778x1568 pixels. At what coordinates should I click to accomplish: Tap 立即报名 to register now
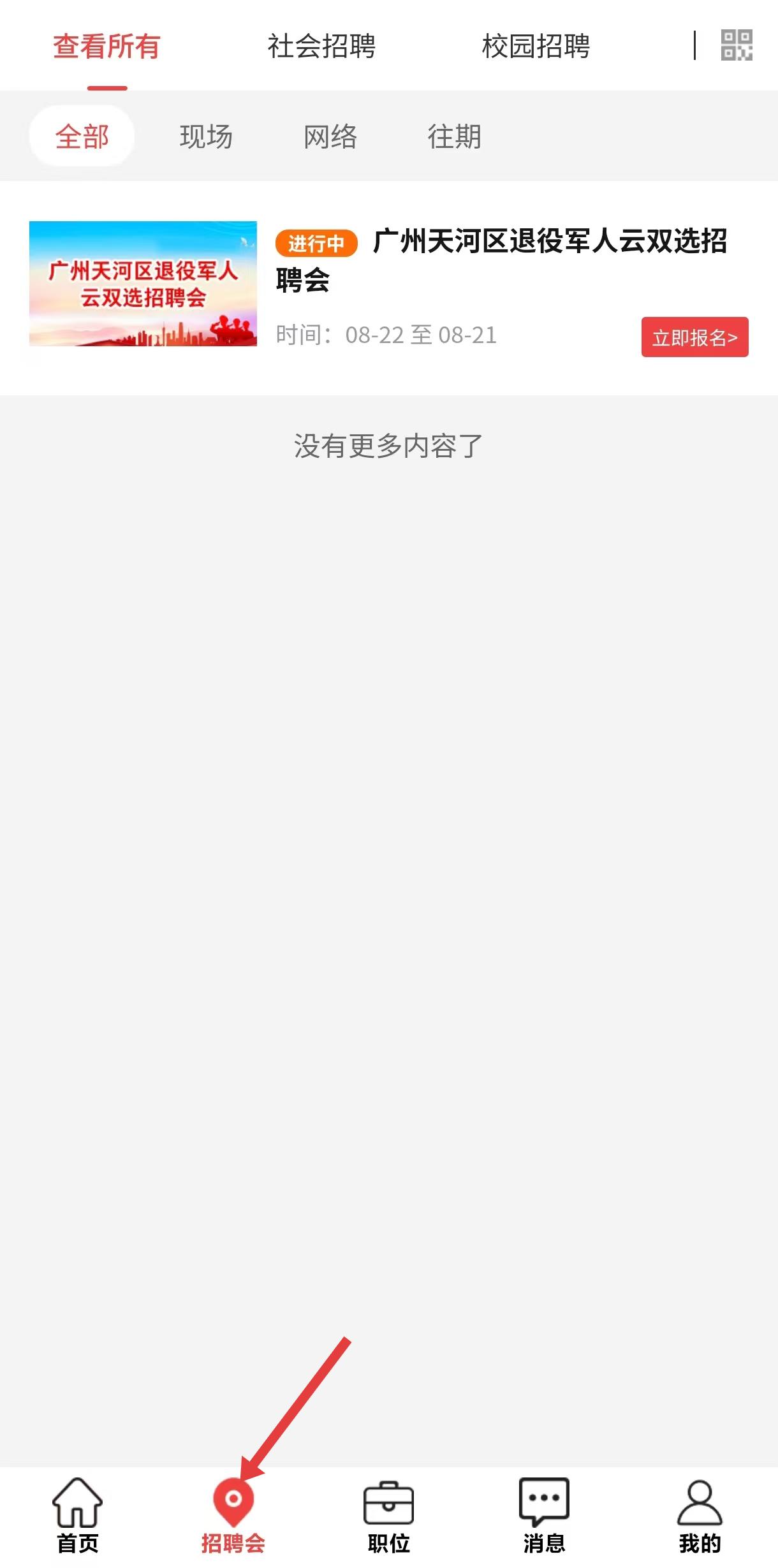(x=694, y=337)
